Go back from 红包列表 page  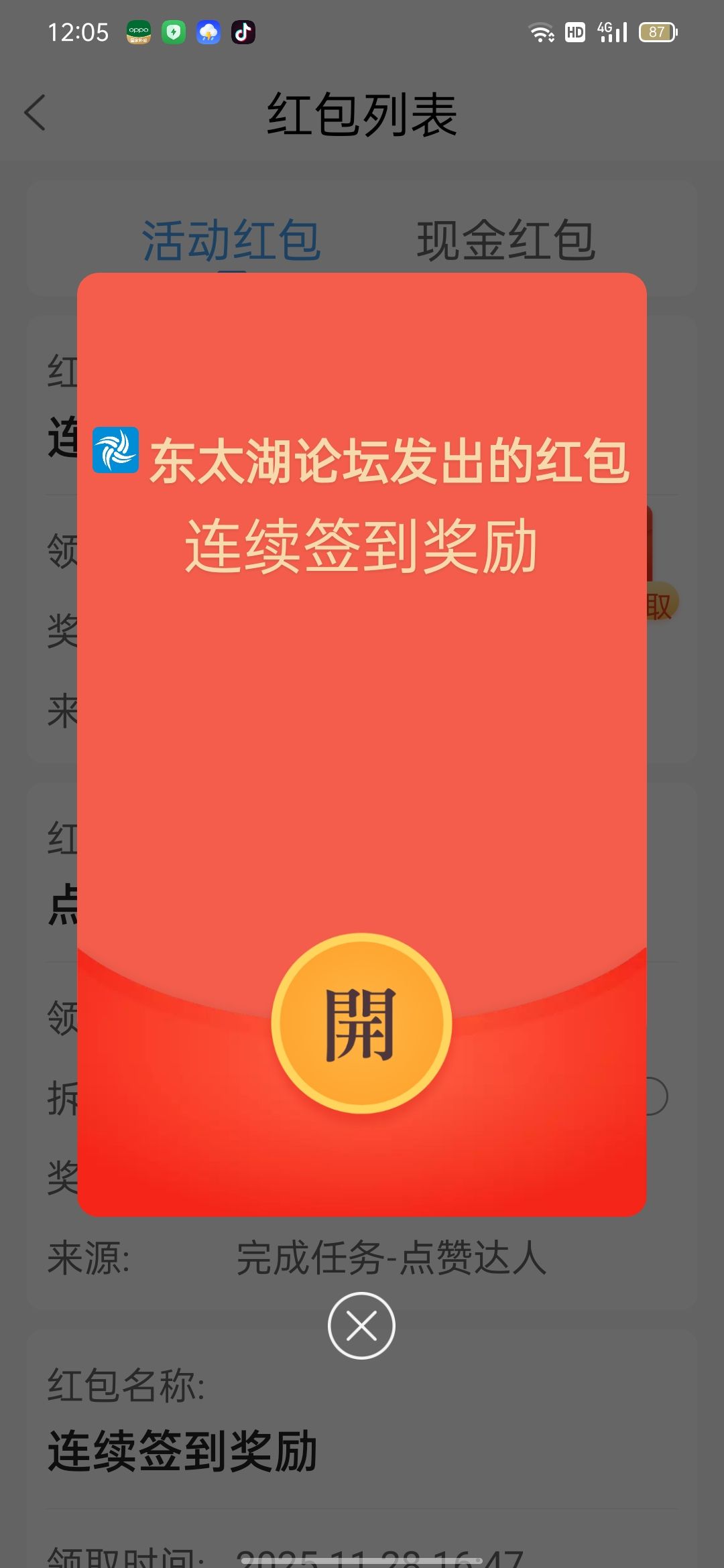tap(36, 113)
